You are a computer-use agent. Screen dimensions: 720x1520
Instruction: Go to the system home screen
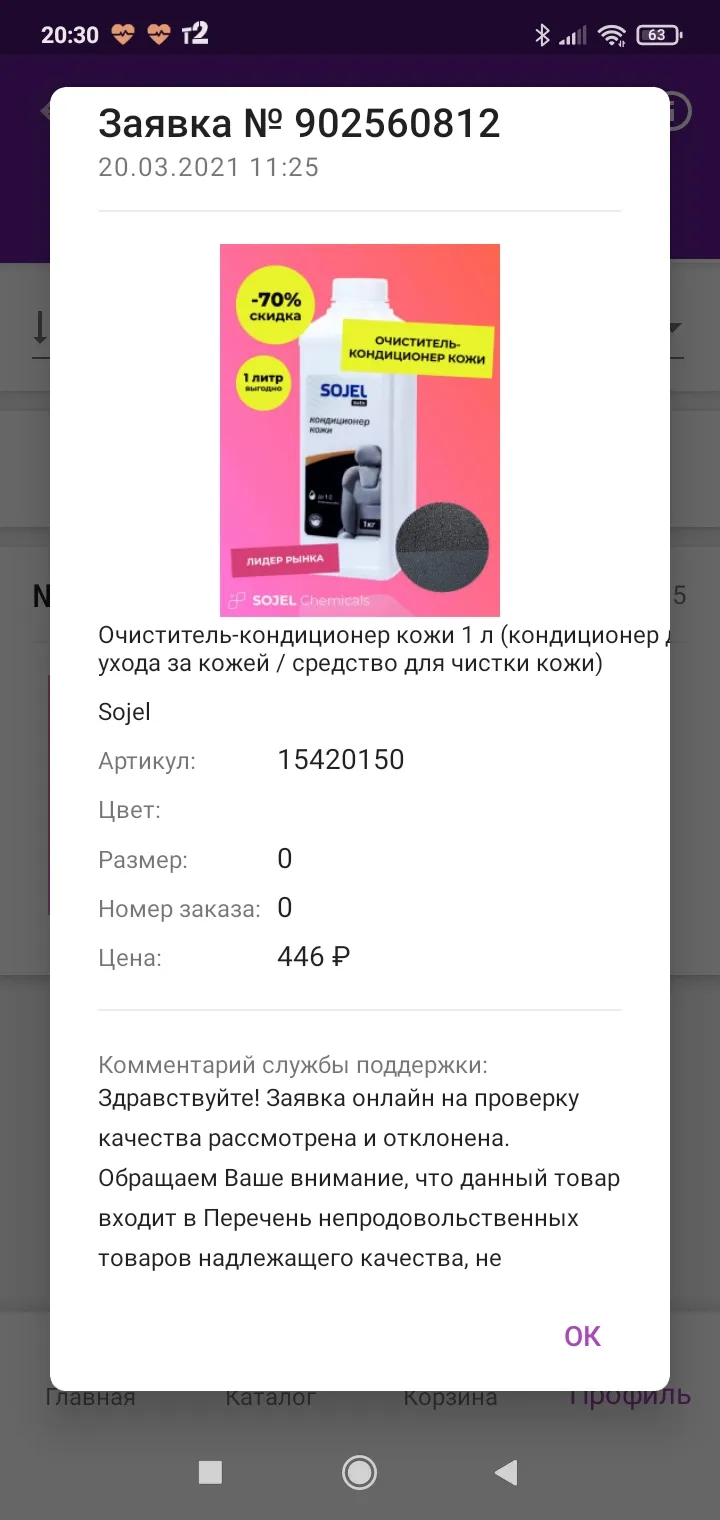coord(359,1471)
